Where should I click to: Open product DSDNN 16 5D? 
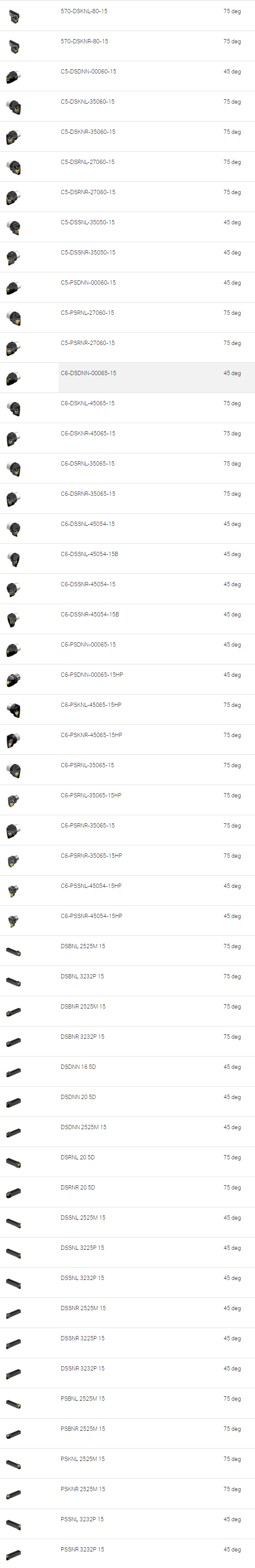(x=78, y=1067)
